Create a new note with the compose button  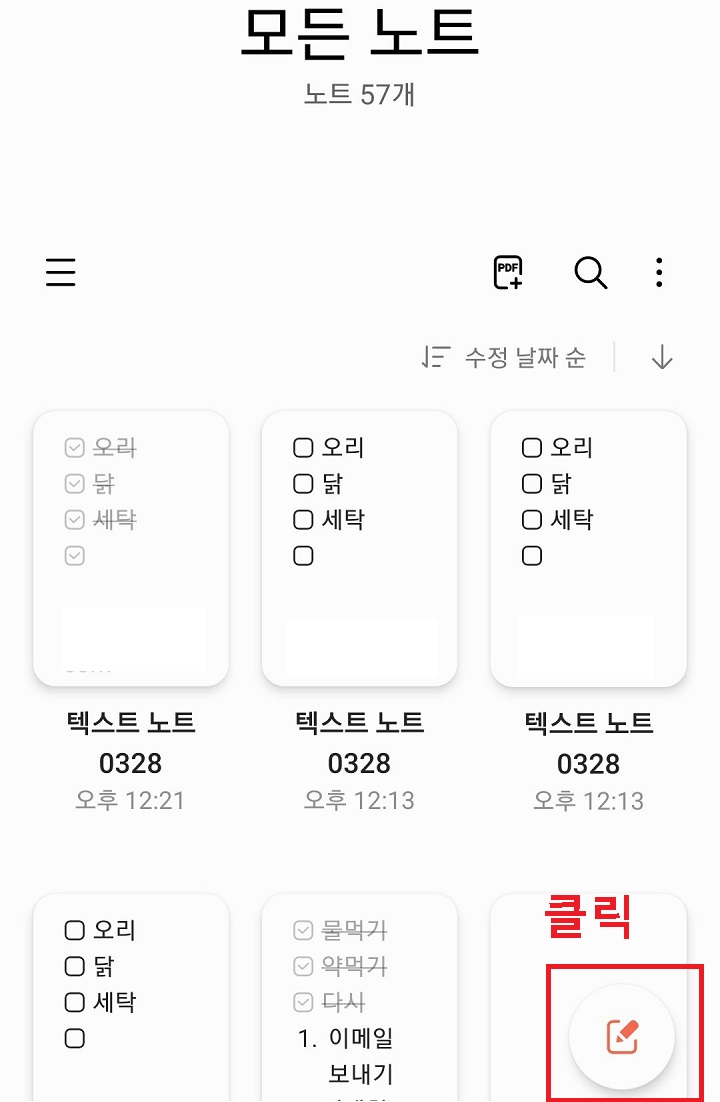(x=621, y=1037)
